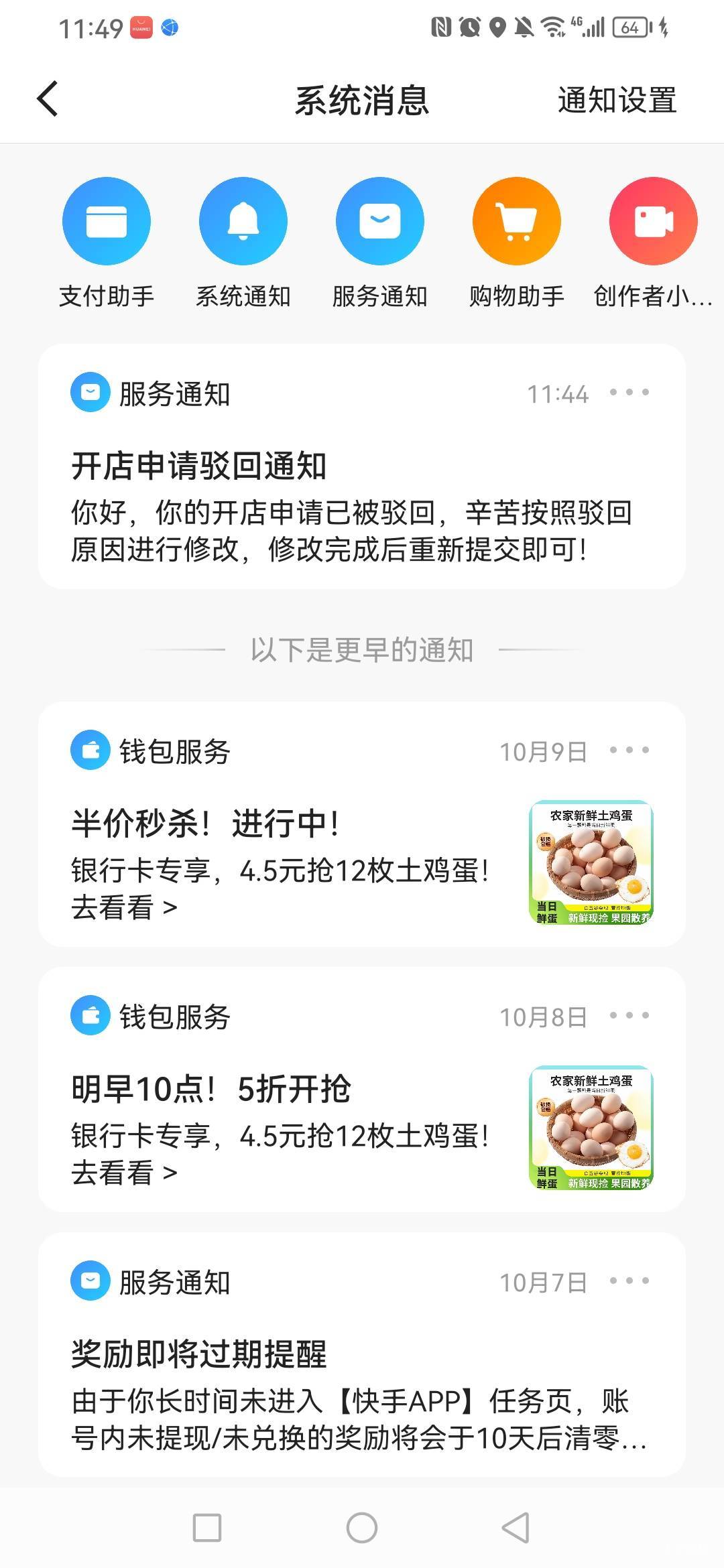Open the 创作者小助手 video category
This screenshot has height=1568, width=724.
click(x=653, y=222)
